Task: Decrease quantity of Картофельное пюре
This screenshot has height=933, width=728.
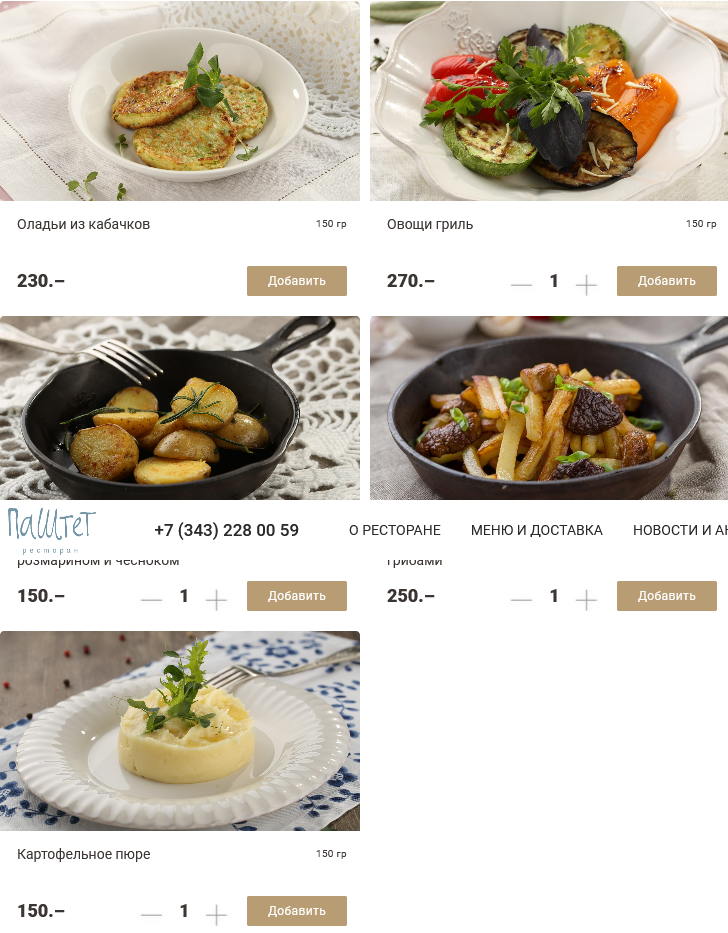Action: [x=151, y=915]
